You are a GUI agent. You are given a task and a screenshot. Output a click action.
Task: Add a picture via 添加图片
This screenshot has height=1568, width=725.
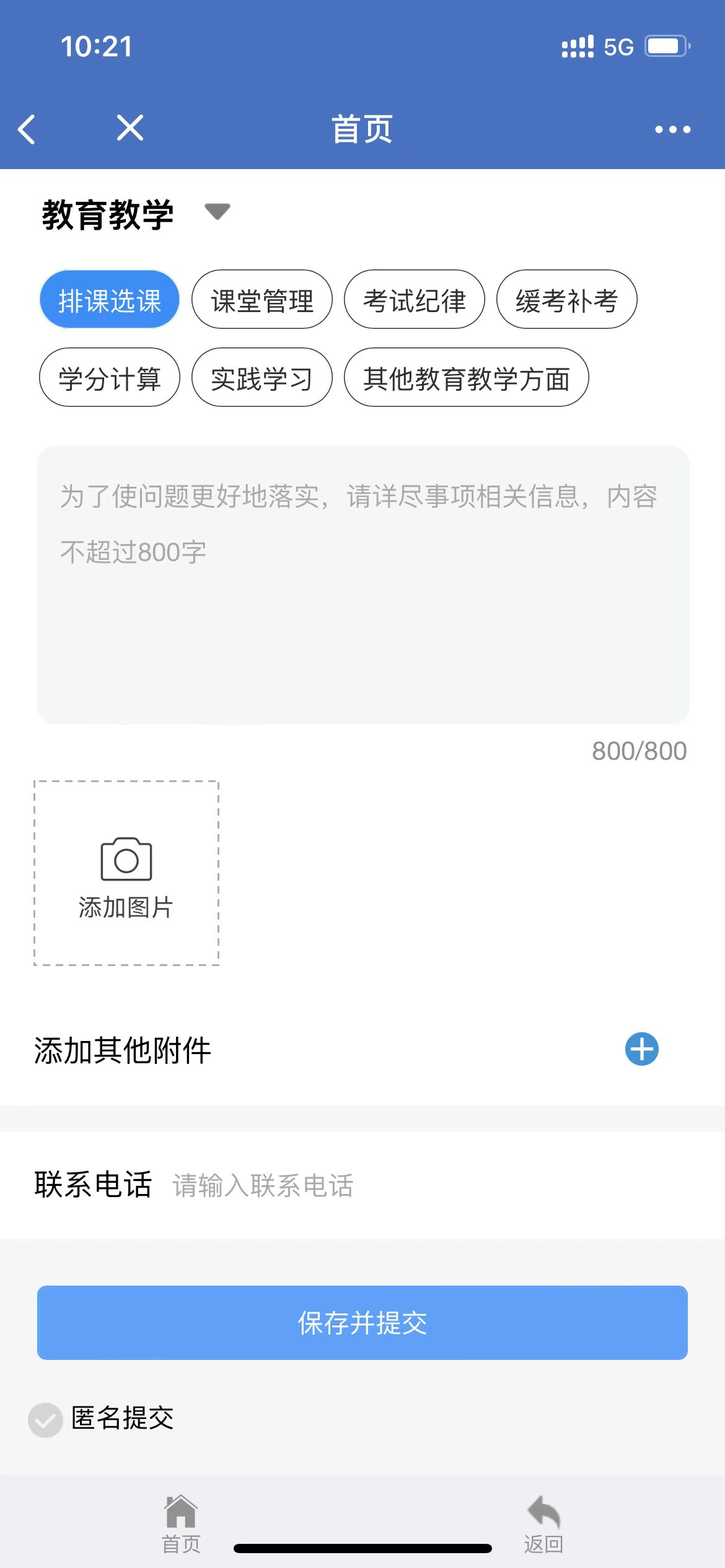(126, 873)
